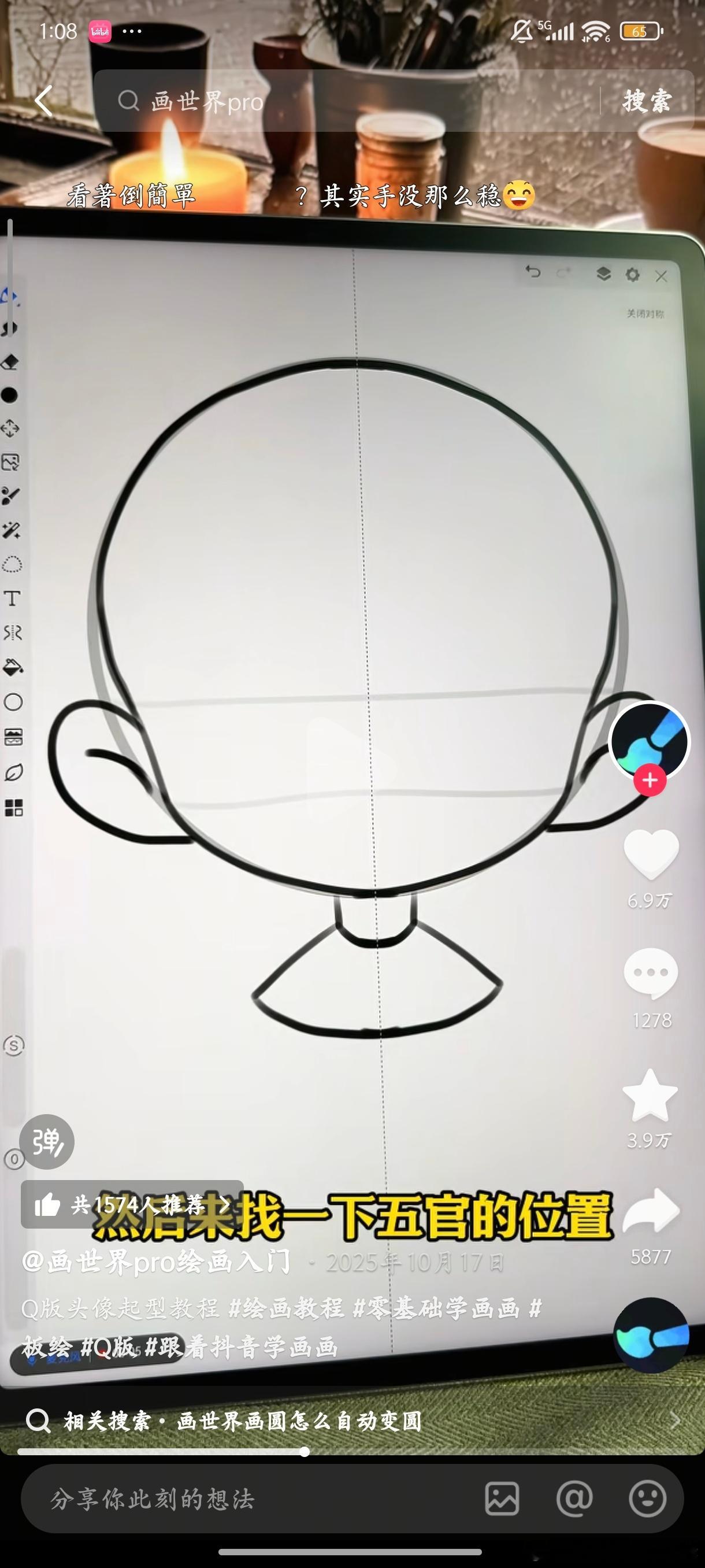
Task: Open the #绘画教程 hashtag
Action: tap(287, 1308)
